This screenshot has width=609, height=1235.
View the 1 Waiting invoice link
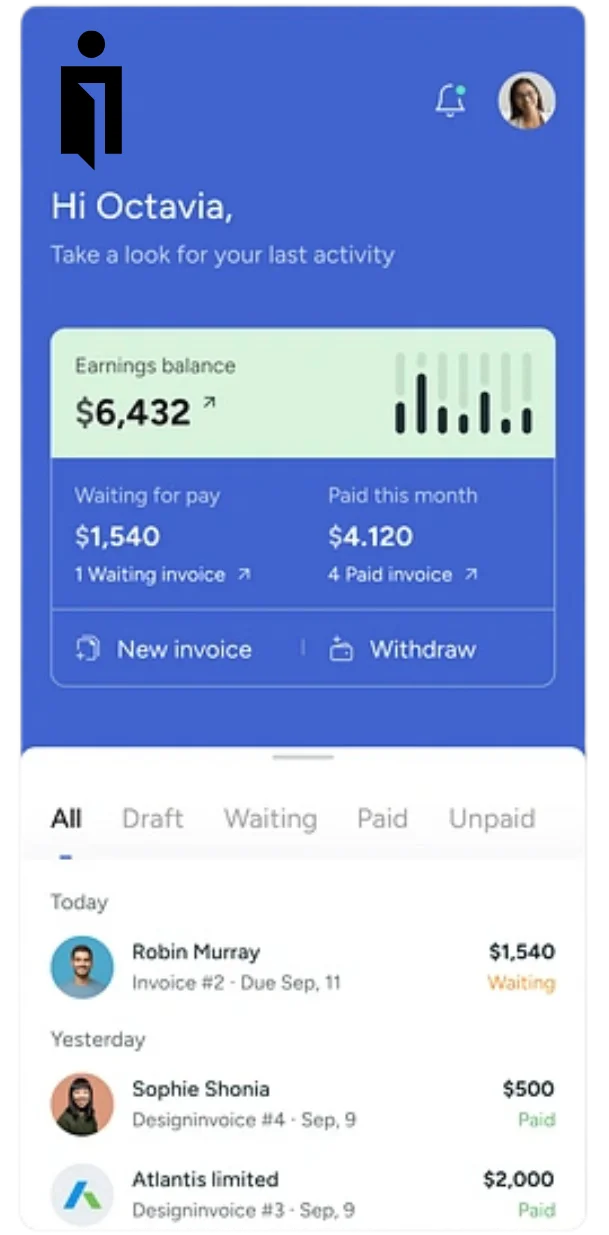pyautogui.click(x=163, y=575)
